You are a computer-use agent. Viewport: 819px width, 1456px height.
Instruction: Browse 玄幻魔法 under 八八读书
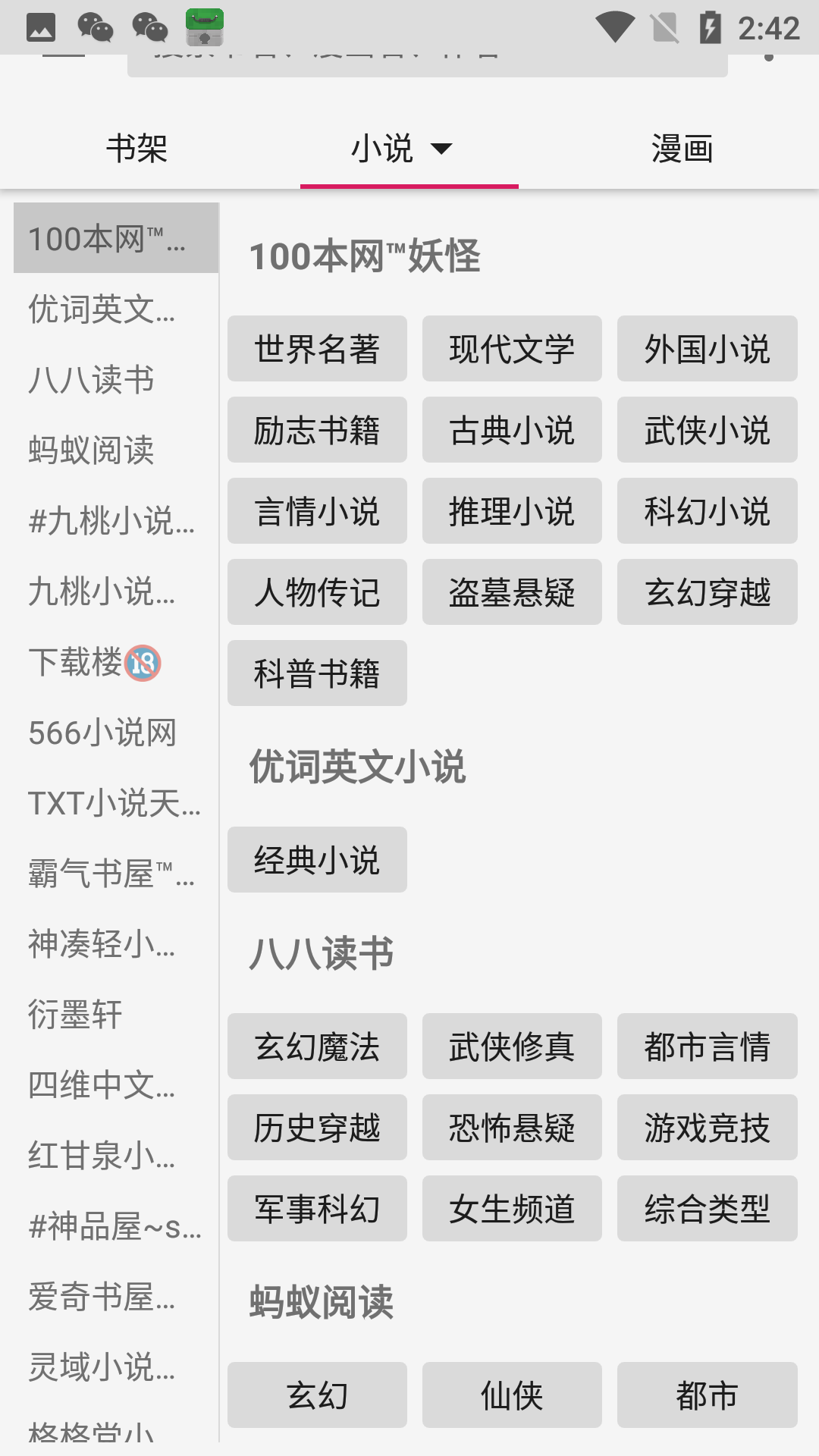point(317,1046)
